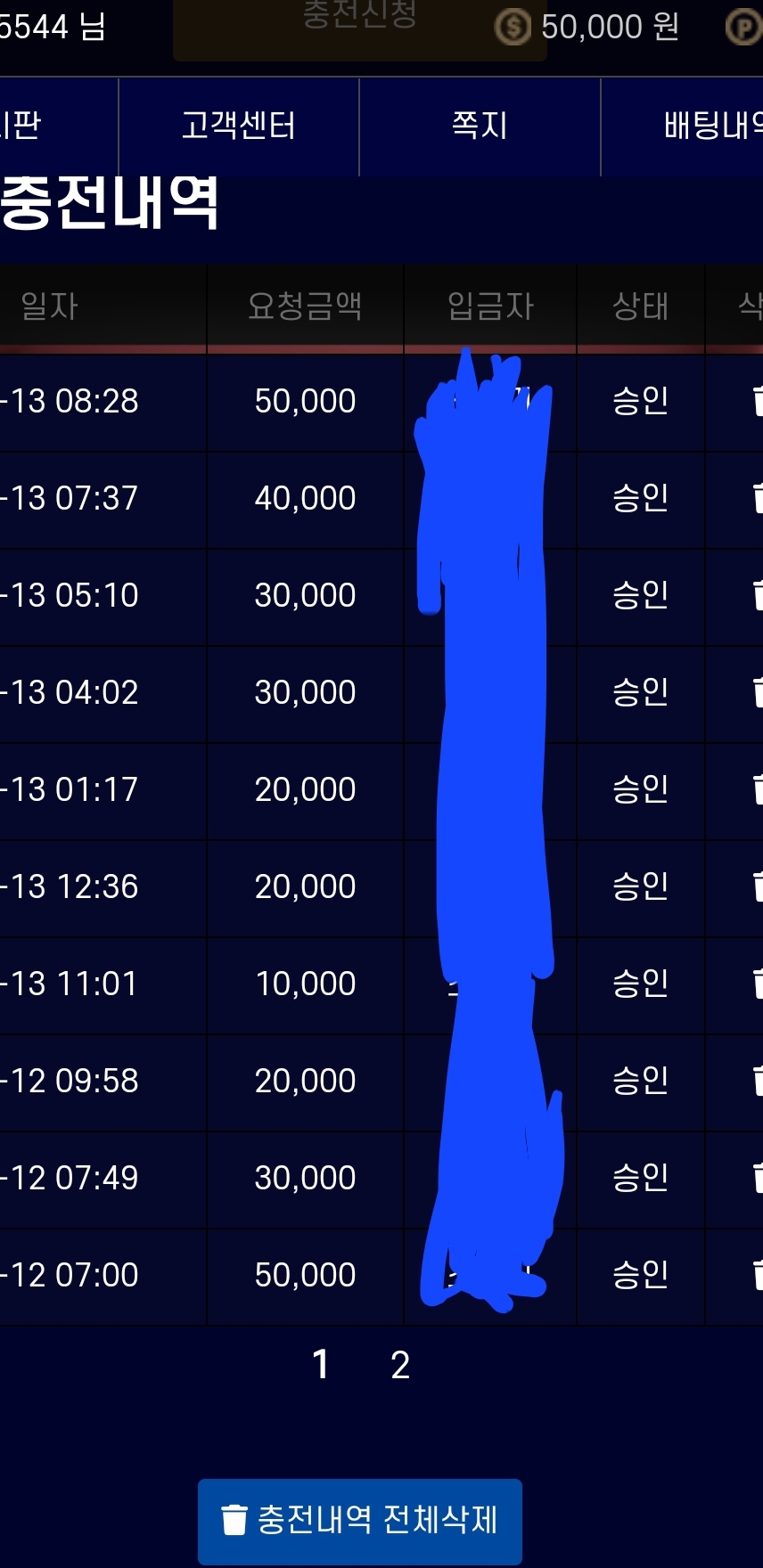Tap the 충전신청 button at top

pos(359,27)
